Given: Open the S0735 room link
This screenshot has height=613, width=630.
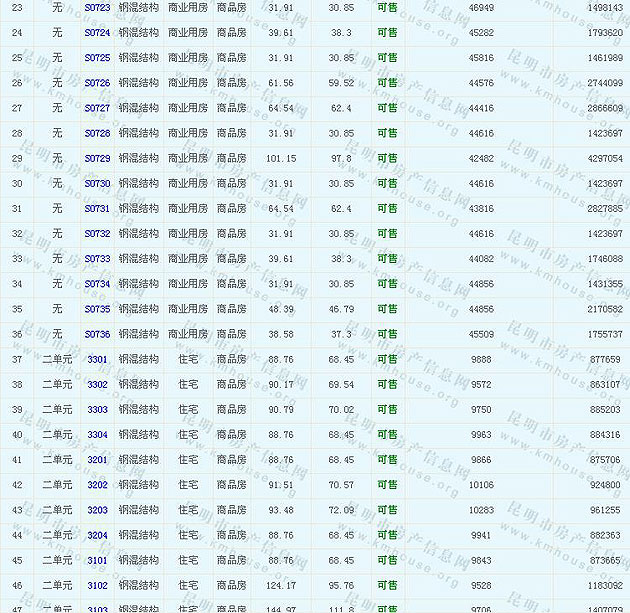Looking at the screenshot, I should point(97,309).
